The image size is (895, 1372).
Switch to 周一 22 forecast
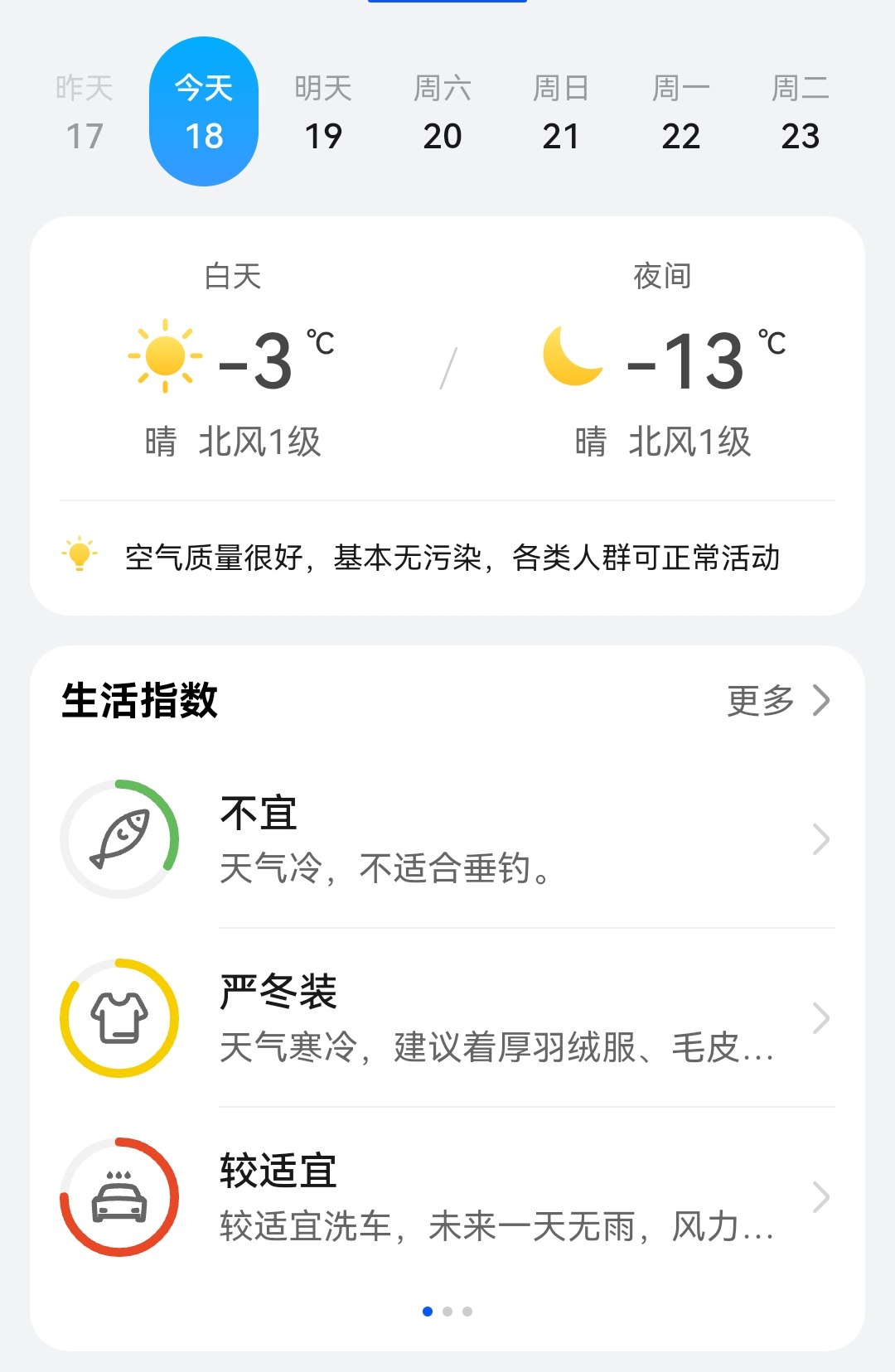(x=680, y=112)
